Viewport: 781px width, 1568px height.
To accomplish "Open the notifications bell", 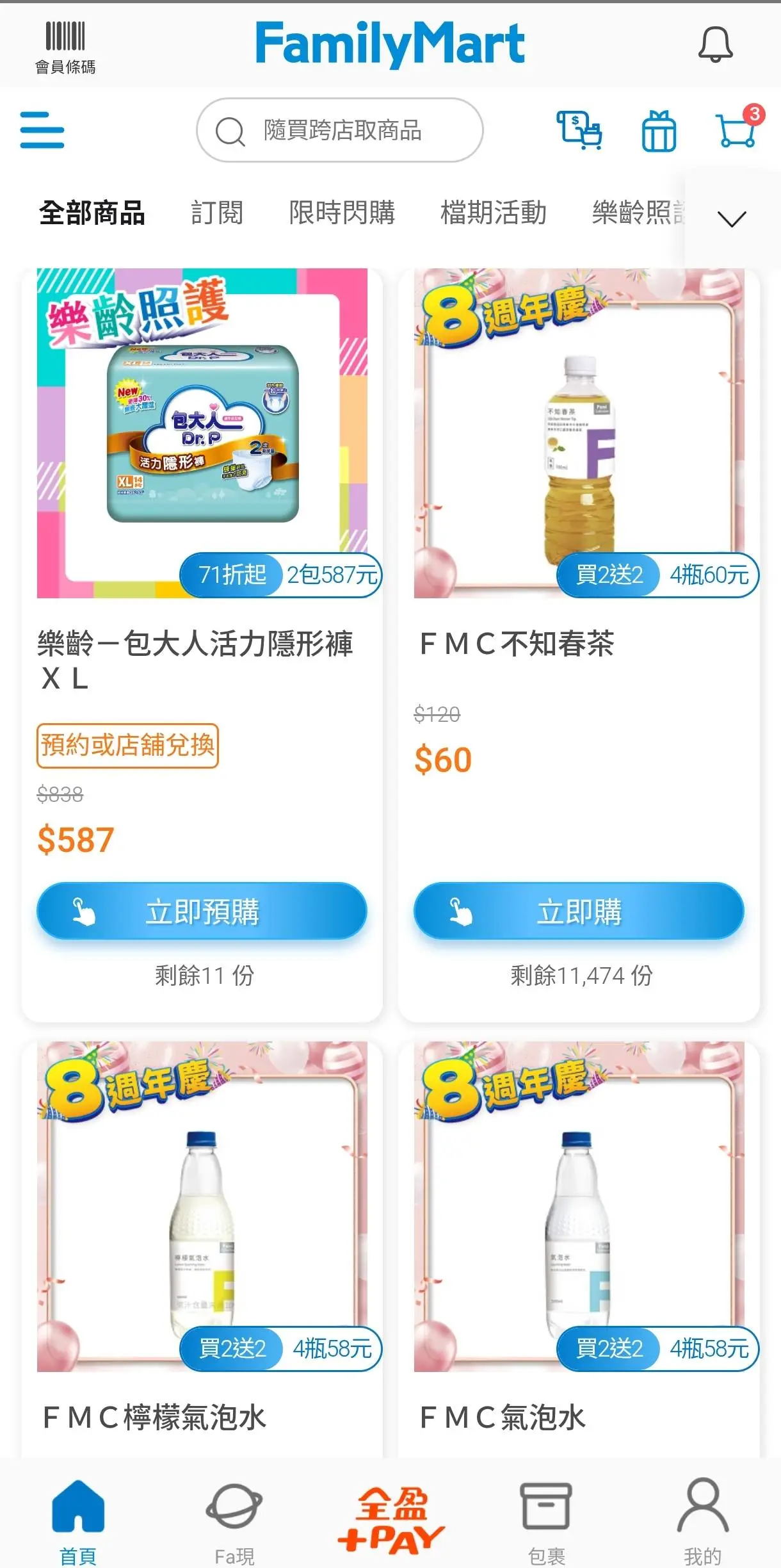I will pyautogui.click(x=715, y=45).
